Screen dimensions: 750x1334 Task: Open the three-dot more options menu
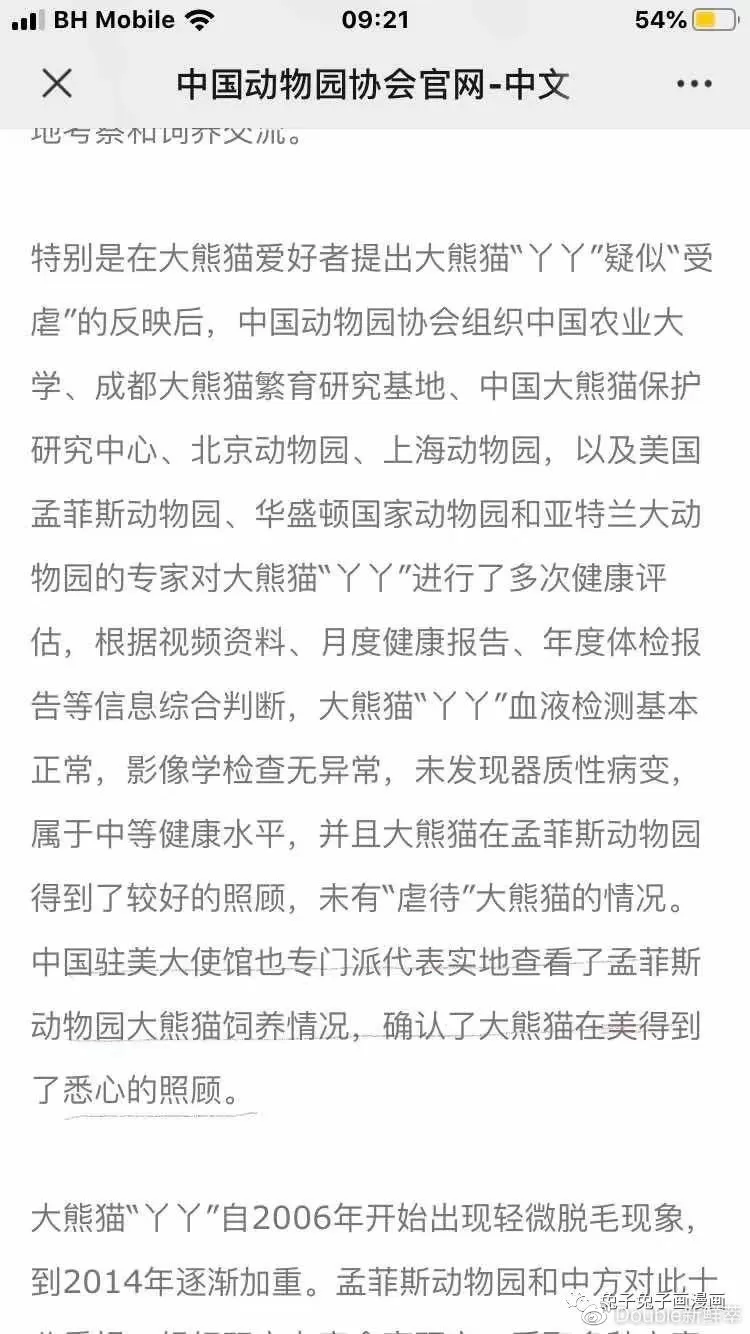click(x=694, y=84)
